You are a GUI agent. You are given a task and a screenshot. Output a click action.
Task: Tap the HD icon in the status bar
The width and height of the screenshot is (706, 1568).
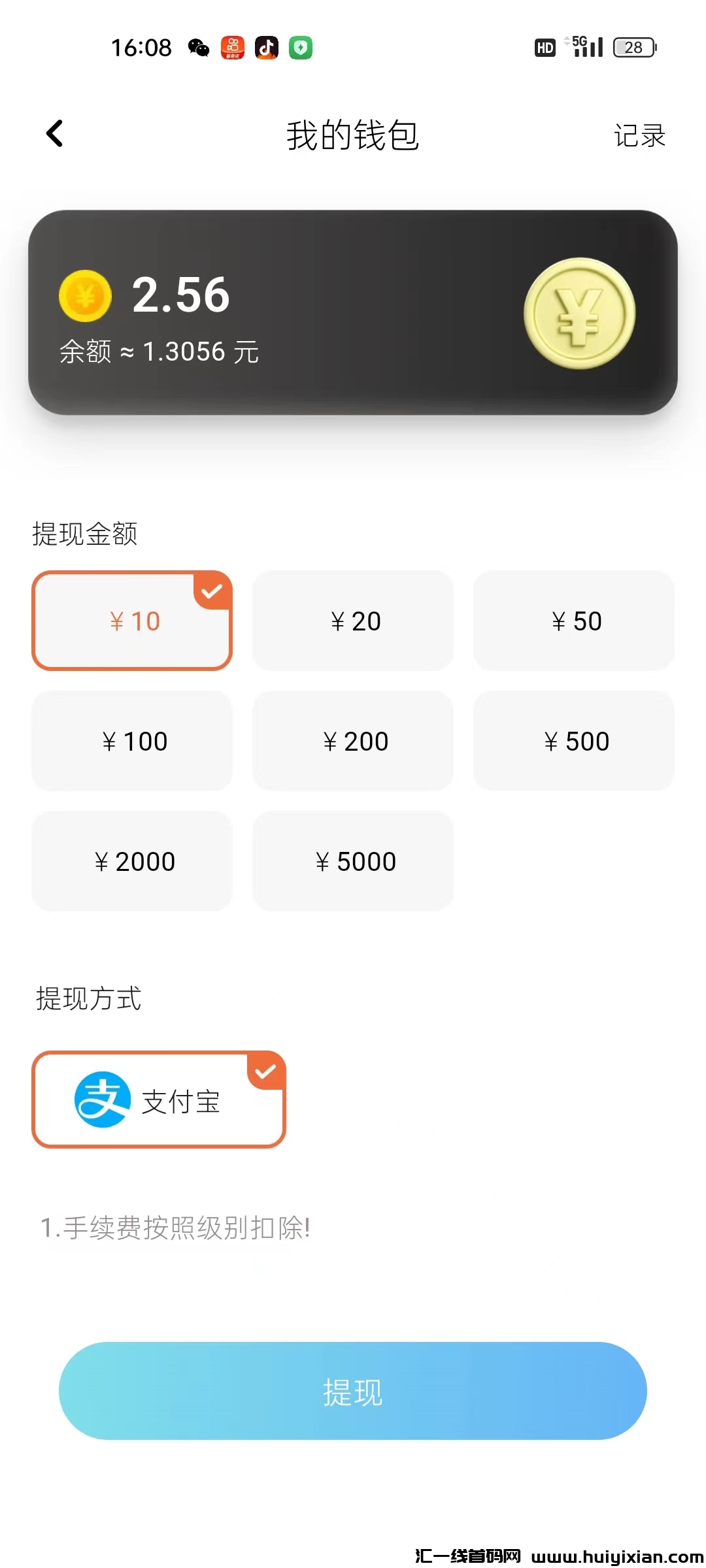click(x=545, y=47)
